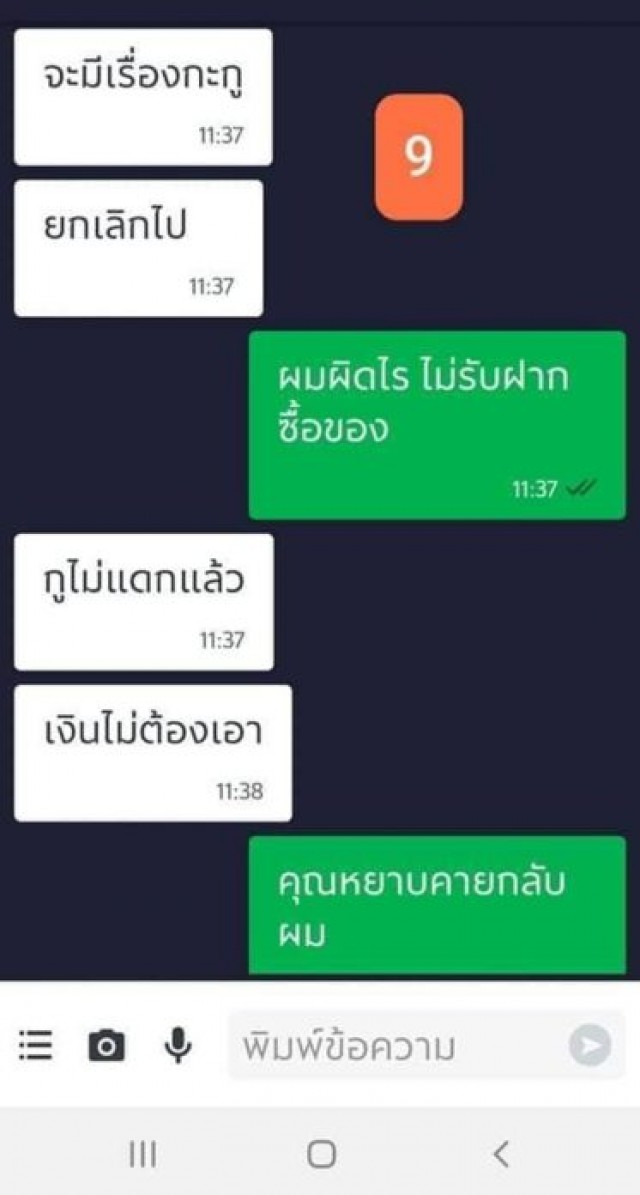This screenshot has height=1195, width=640.
Task: Go to the home screen
Action: pyautogui.click(x=321, y=1155)
